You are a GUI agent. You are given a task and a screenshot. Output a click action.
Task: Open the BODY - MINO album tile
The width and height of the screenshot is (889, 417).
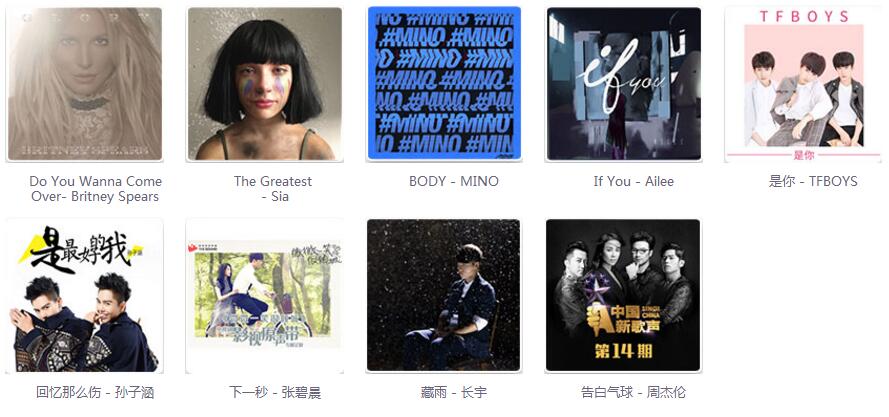444,84
